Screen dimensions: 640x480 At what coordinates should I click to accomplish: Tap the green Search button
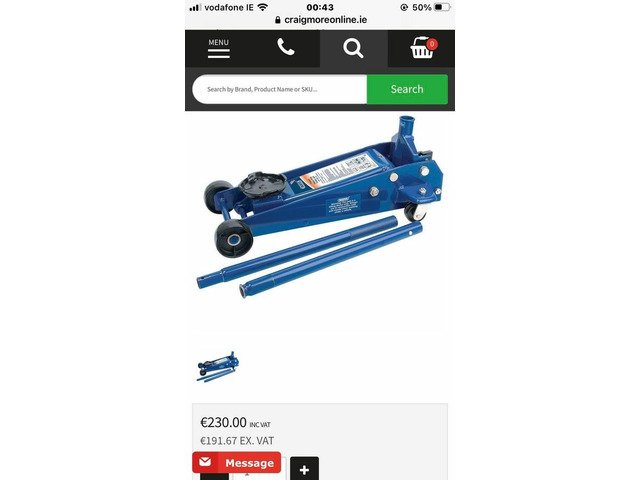point(407,89)
